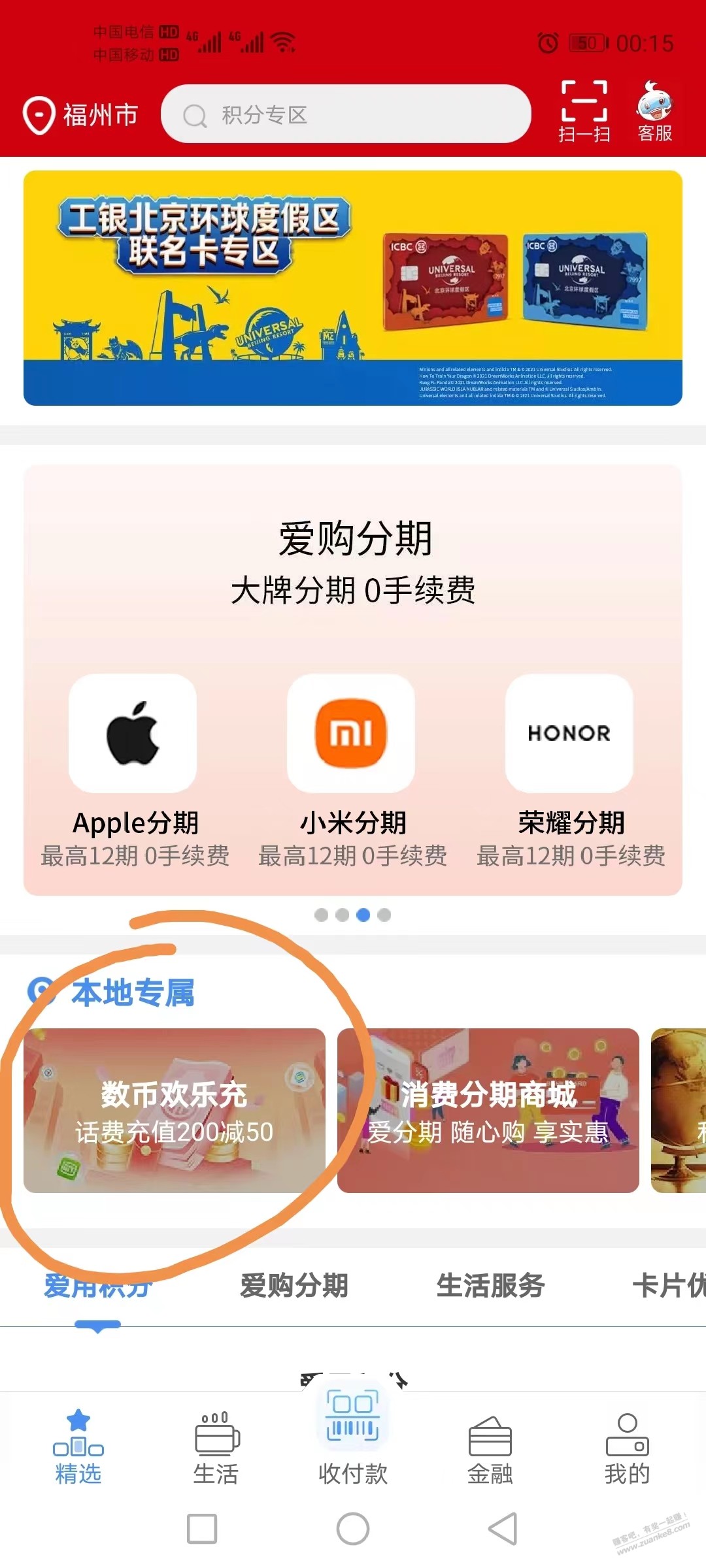Go to 生活 in bottom navigation
706x1568 pixels.
click(x=216, y=1446)
